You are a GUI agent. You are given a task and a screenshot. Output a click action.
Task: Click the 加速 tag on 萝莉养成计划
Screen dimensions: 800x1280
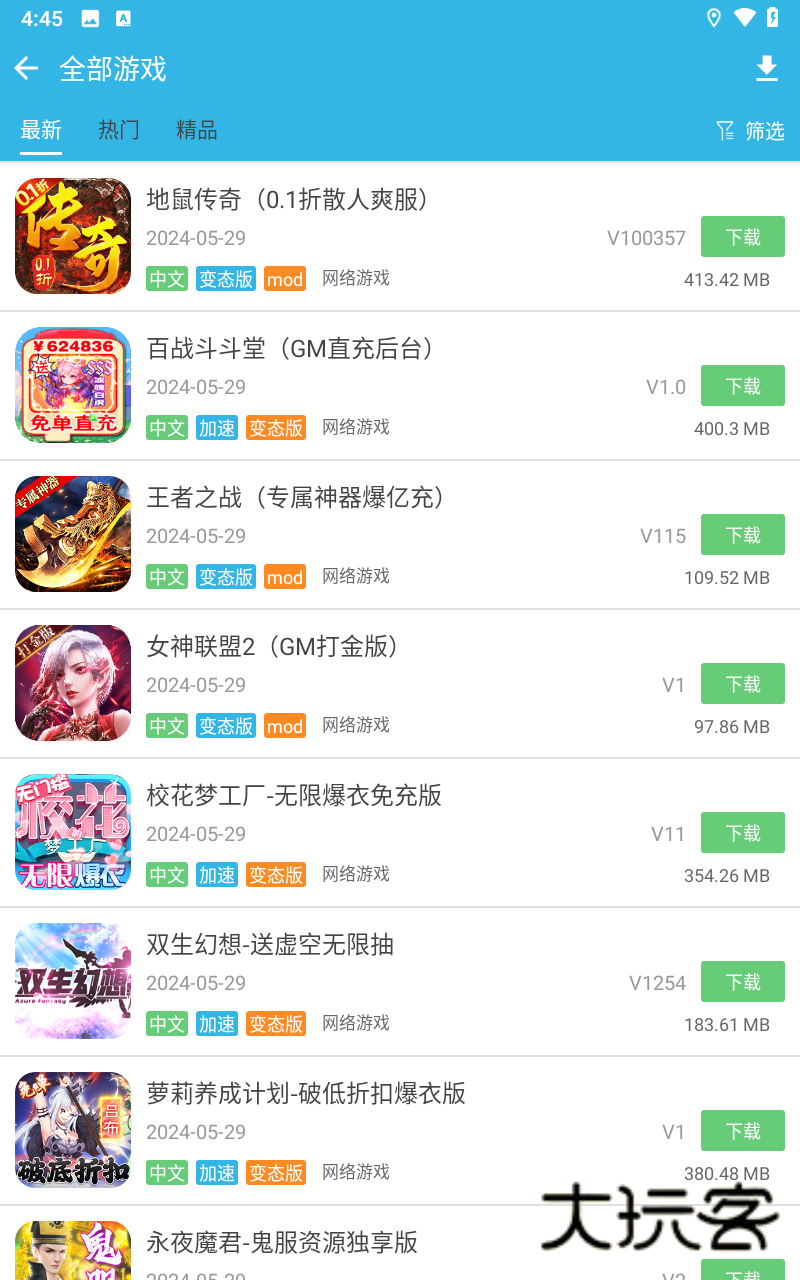[217, 1173]
